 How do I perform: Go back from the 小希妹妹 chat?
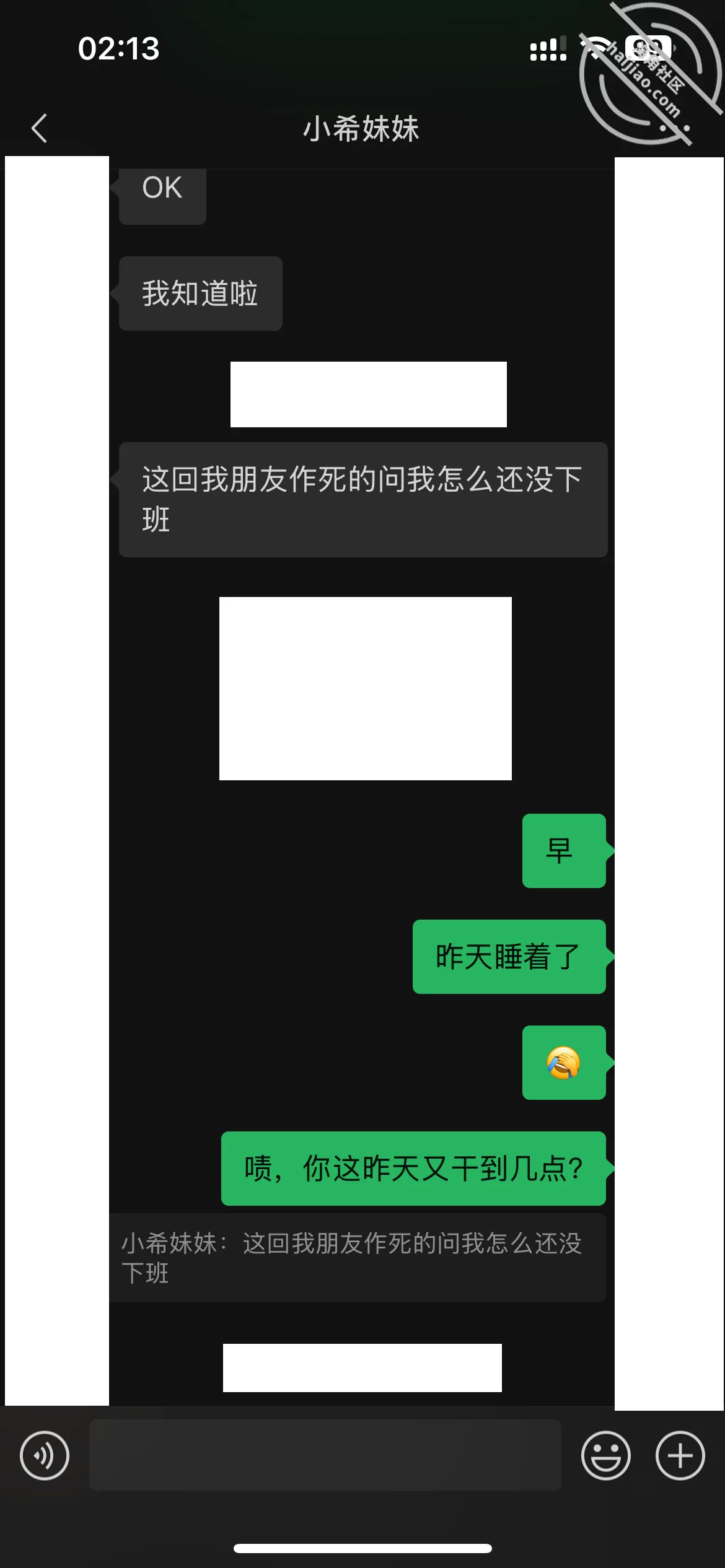click(39, 128)
